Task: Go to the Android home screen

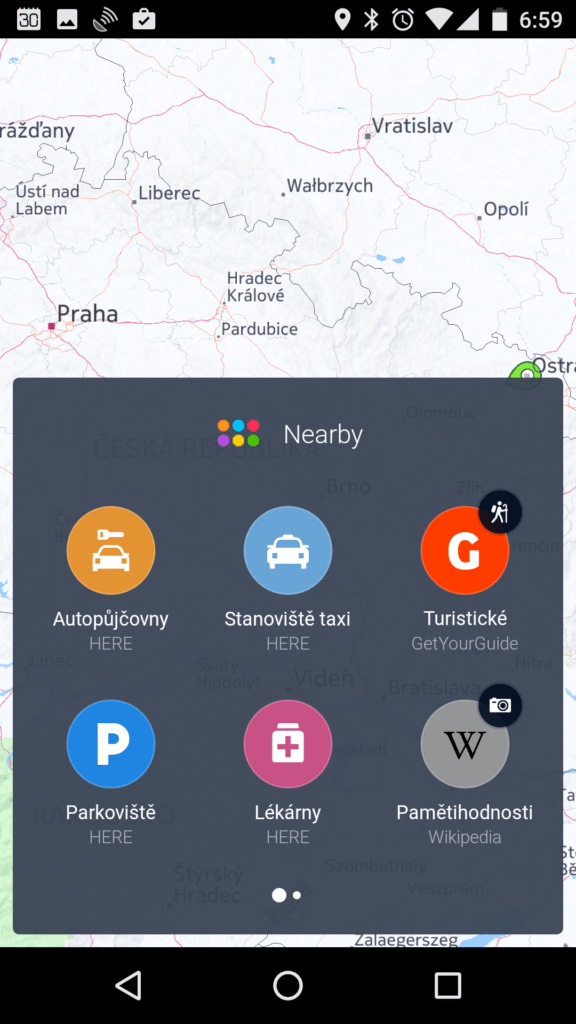Action: tap(288, 985)
